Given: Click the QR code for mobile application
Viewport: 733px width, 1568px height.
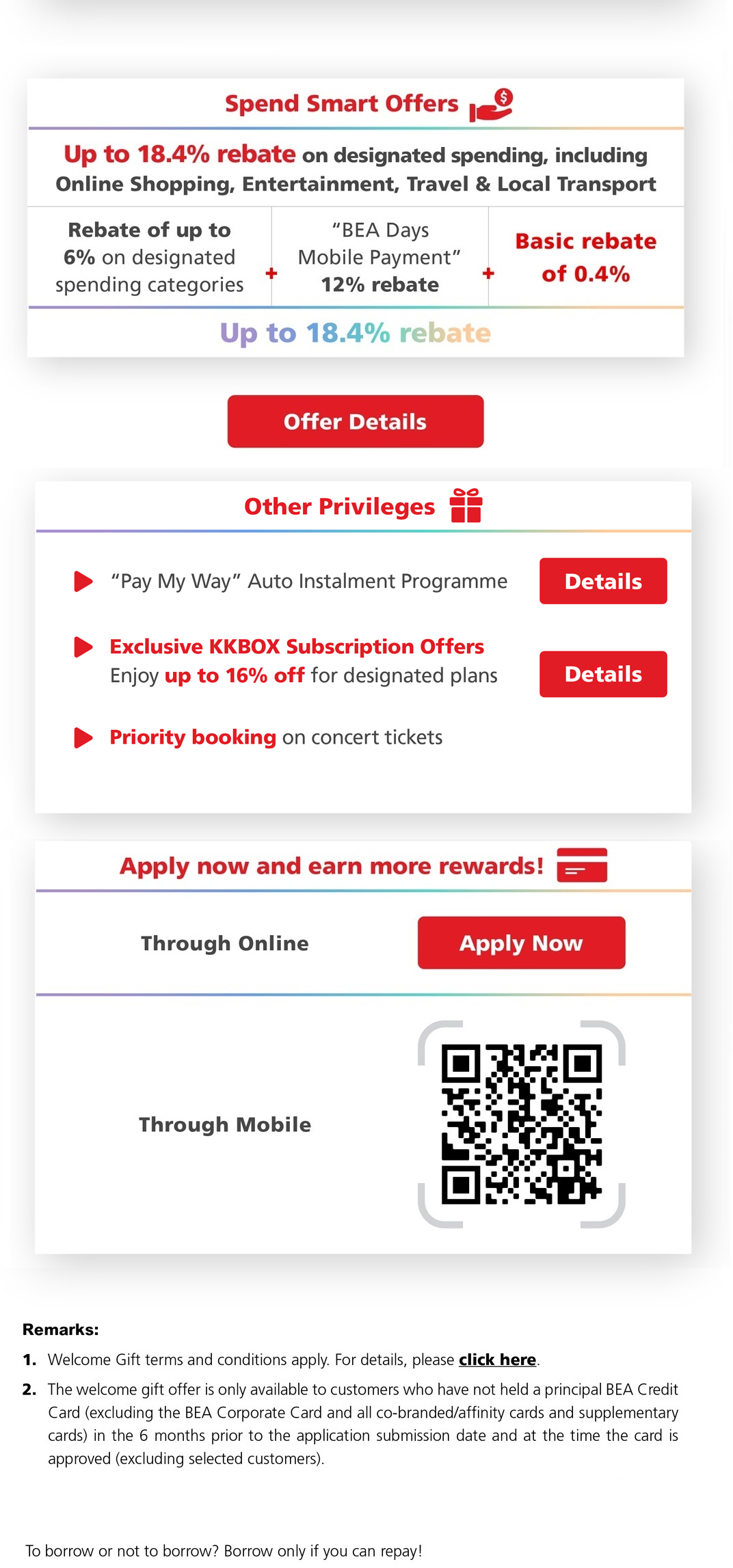Looking at the screenshot, I should pos(522,1124).
